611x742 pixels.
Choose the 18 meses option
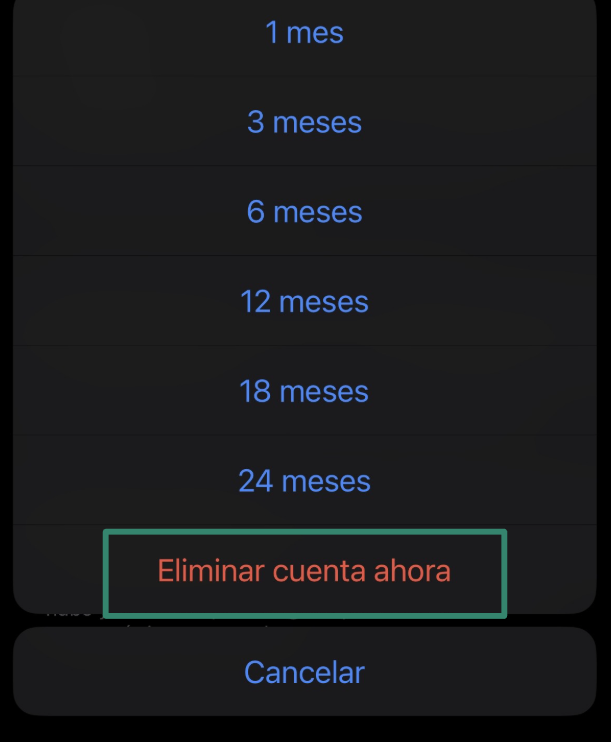[304, 391]
